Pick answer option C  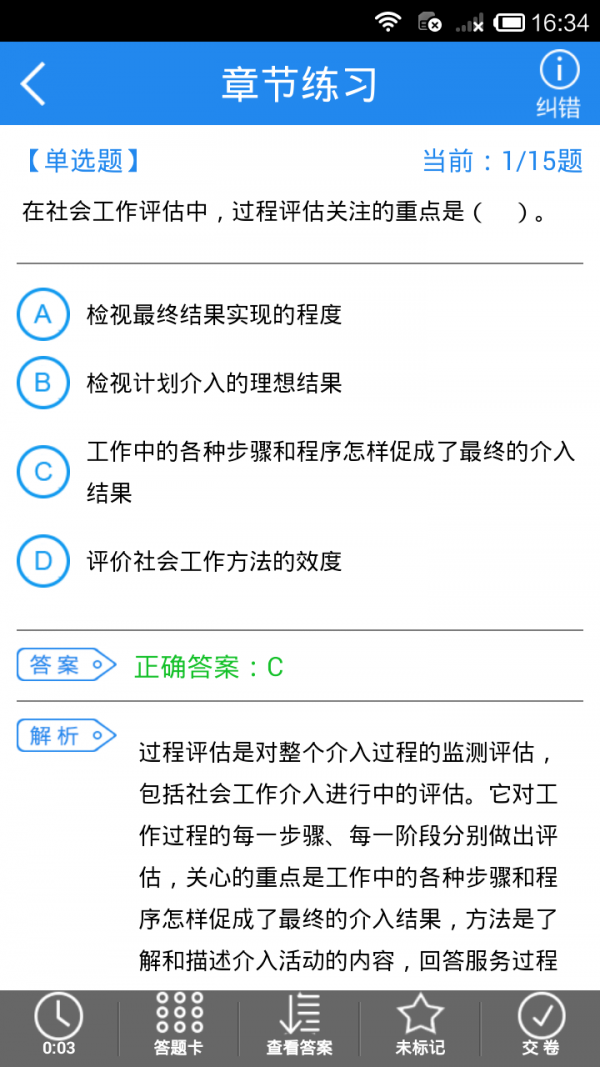click(43, 471)
